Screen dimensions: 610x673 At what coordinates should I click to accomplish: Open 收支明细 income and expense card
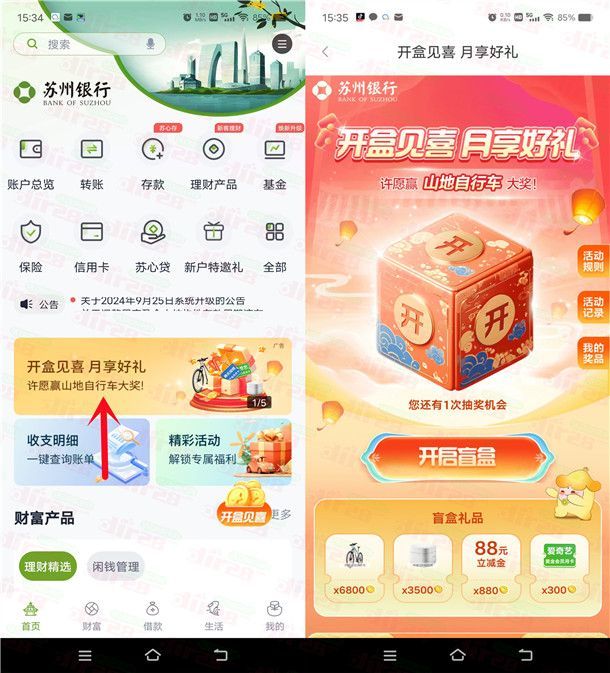tap(82, 452)
